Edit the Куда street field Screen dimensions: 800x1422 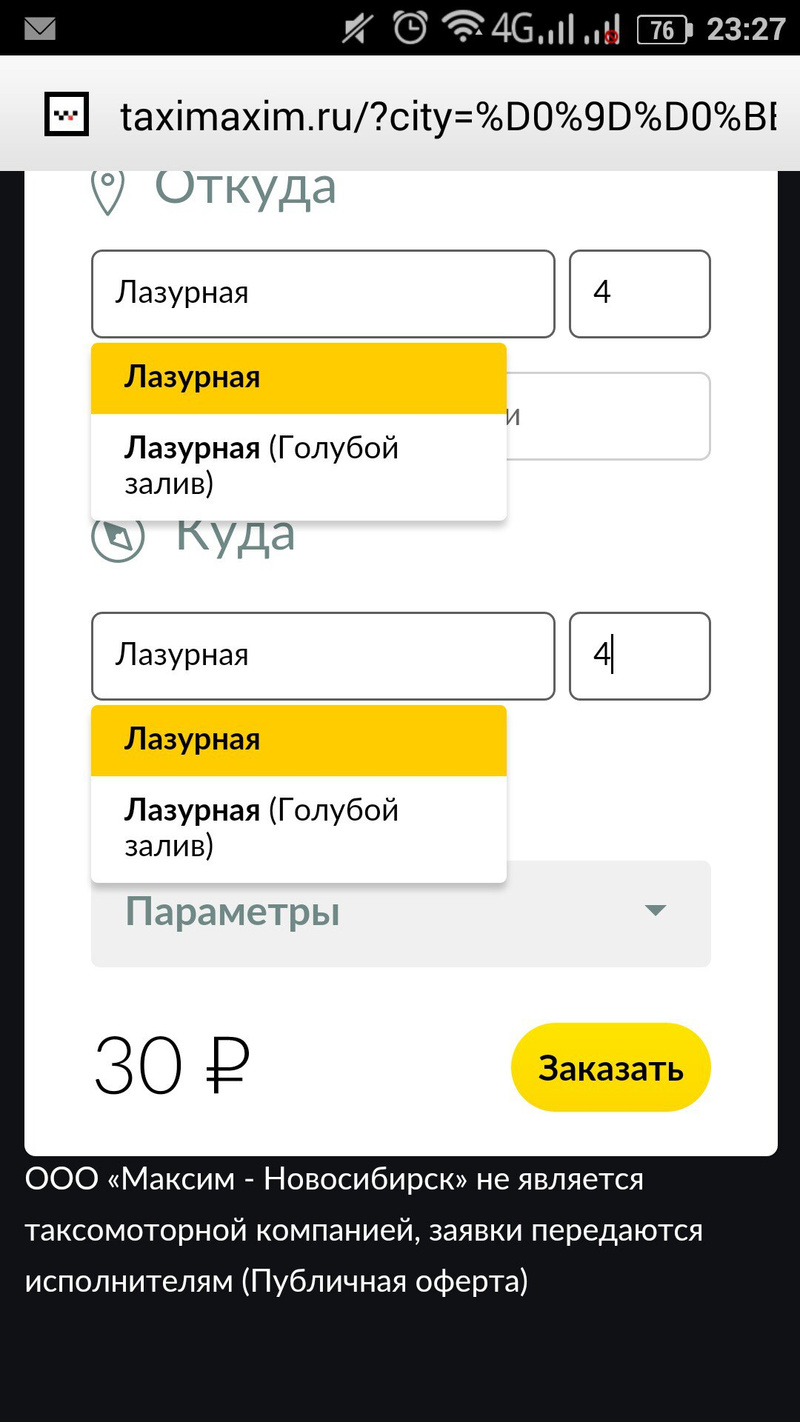[322, 655]
